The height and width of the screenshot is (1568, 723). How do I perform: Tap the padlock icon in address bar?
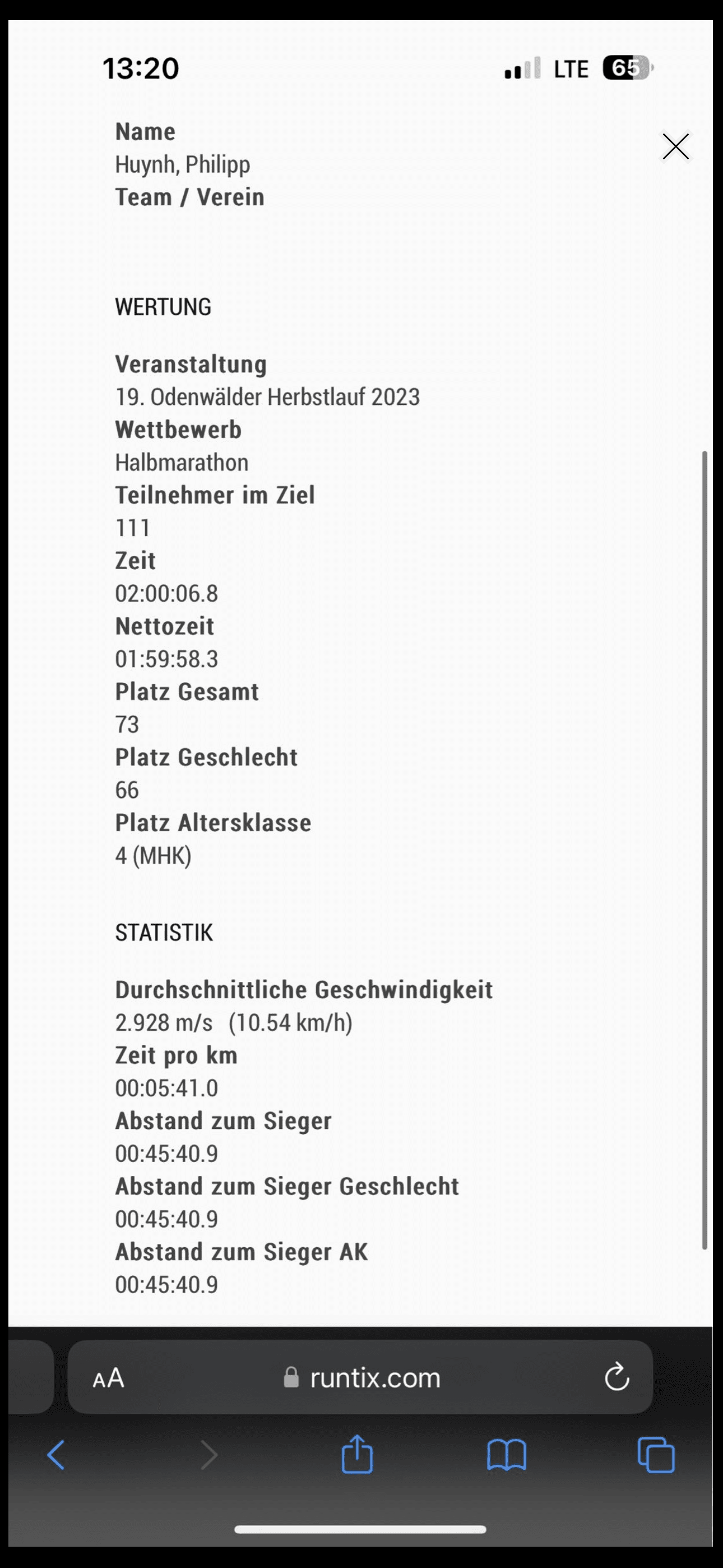tap(290, 1377)
